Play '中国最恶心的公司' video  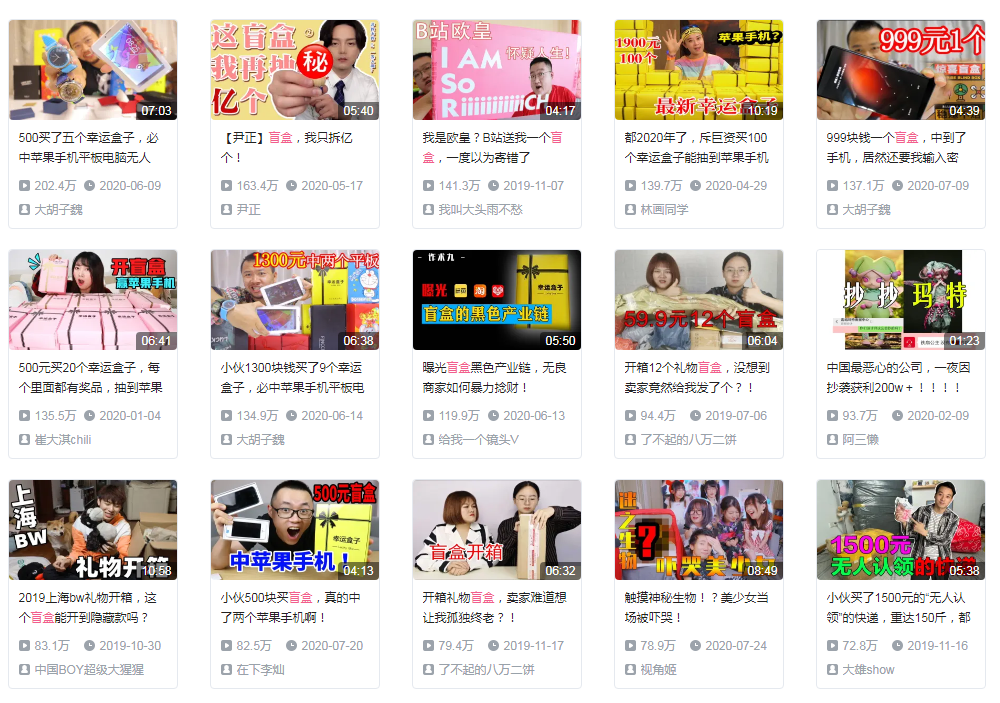pos(900,300)
